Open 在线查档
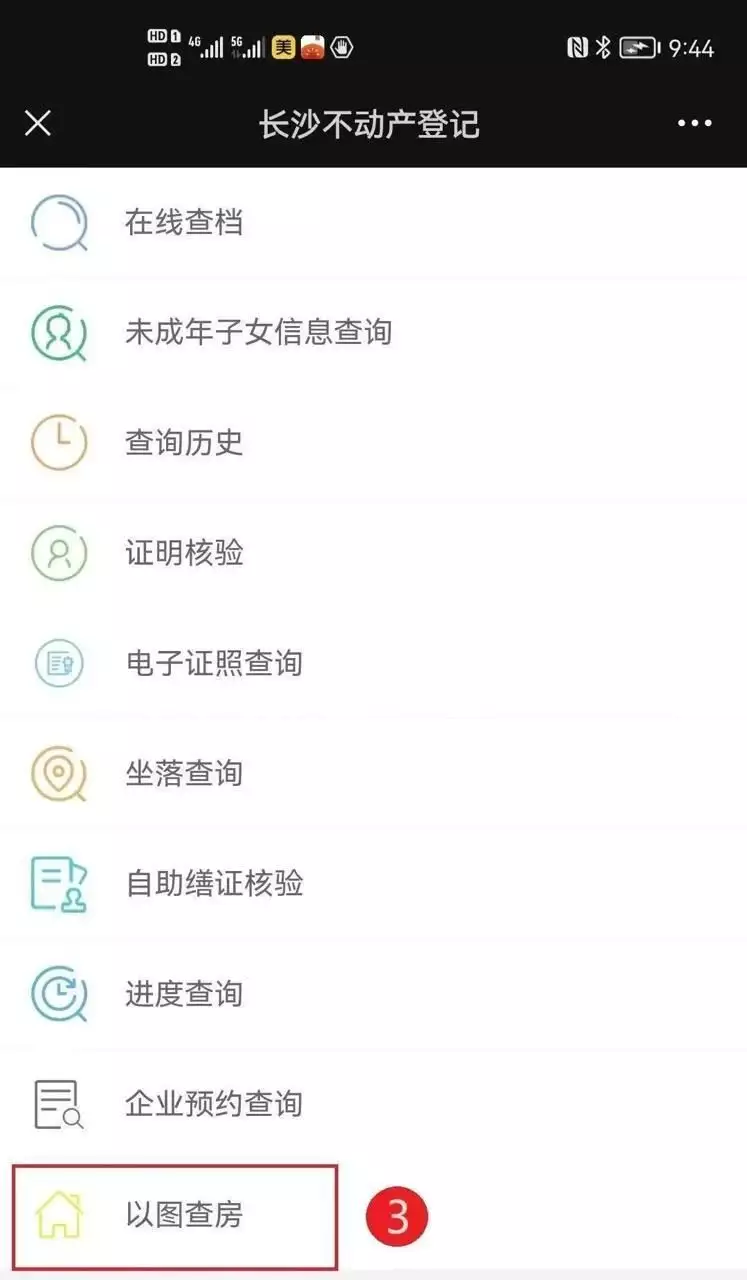 point(184,222)
